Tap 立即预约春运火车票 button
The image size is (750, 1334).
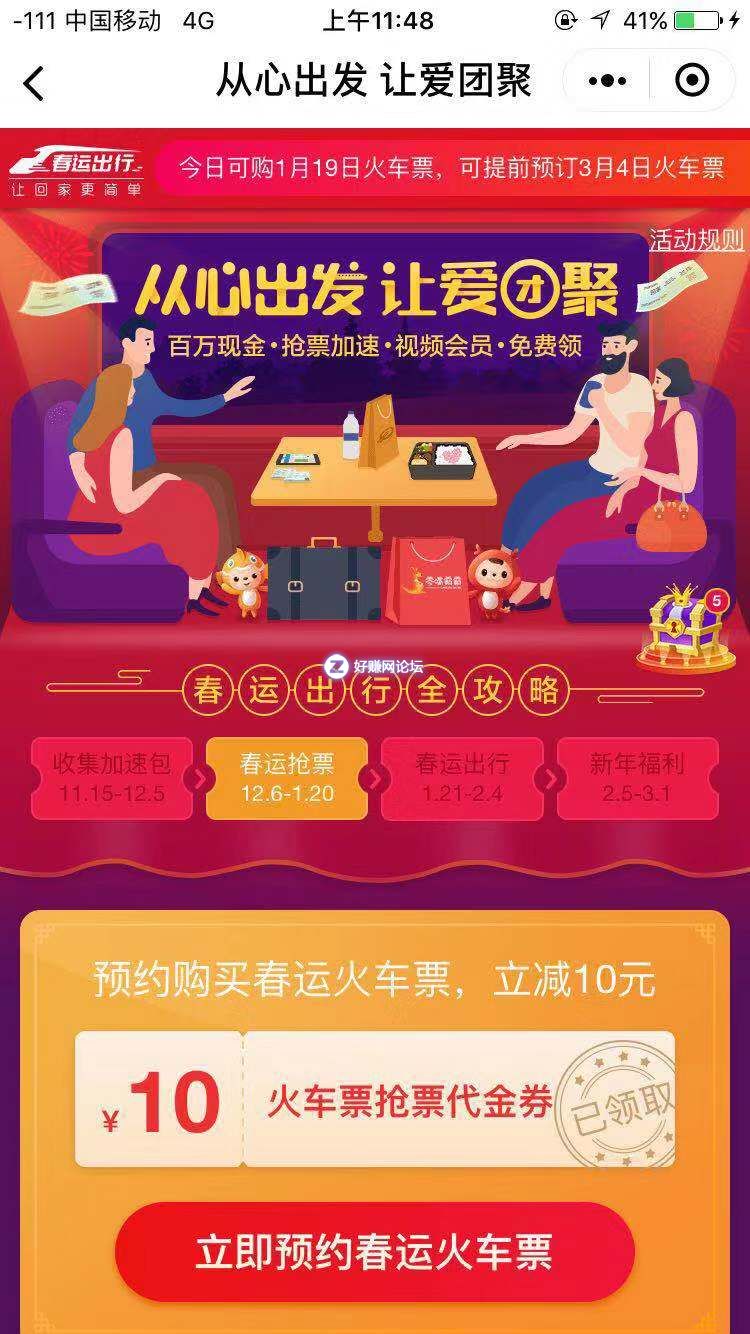coord(374,1252)
